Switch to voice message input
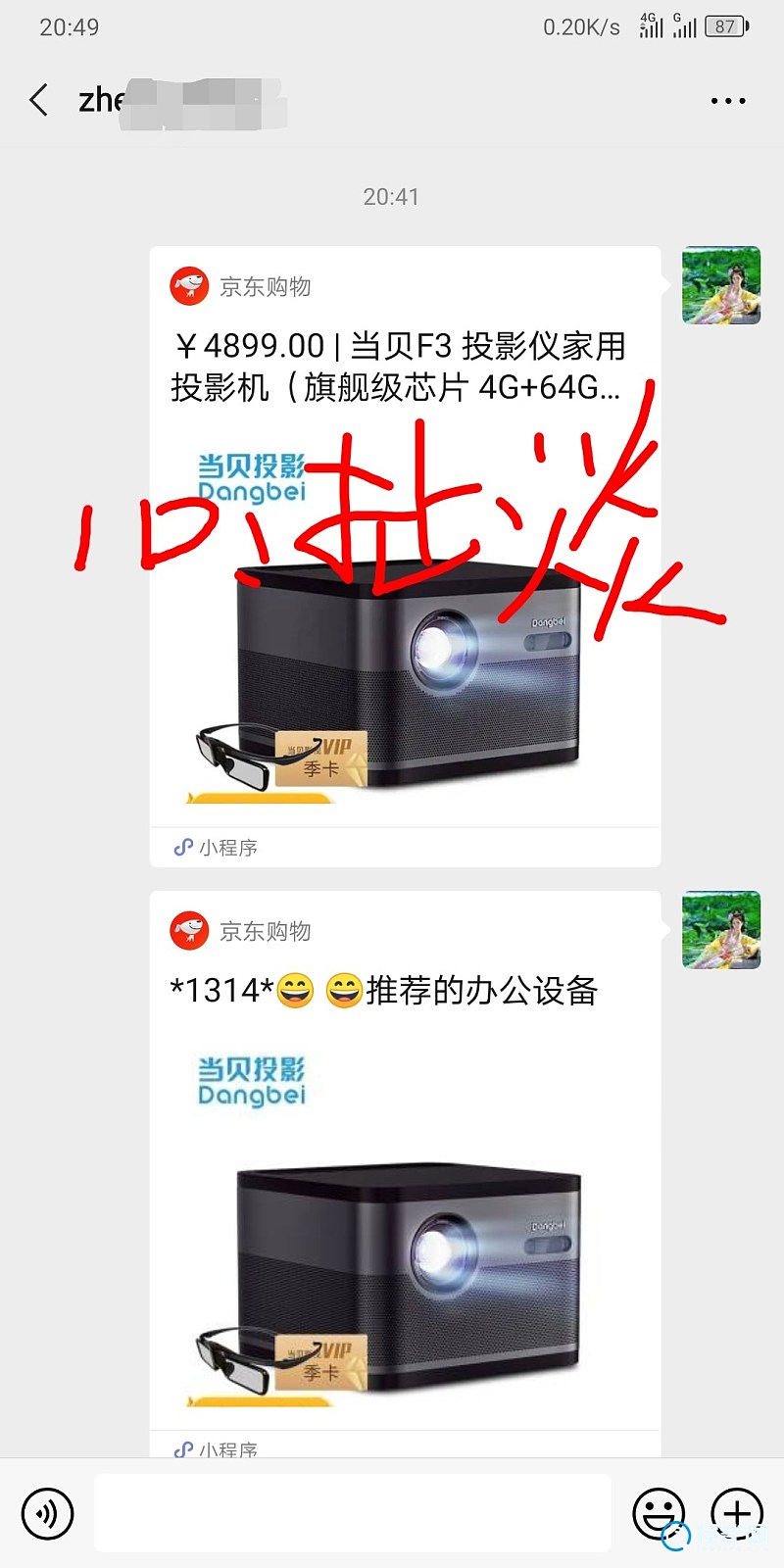The width and height of the screenshot is (784, 1568). (x=47, y=1513)
